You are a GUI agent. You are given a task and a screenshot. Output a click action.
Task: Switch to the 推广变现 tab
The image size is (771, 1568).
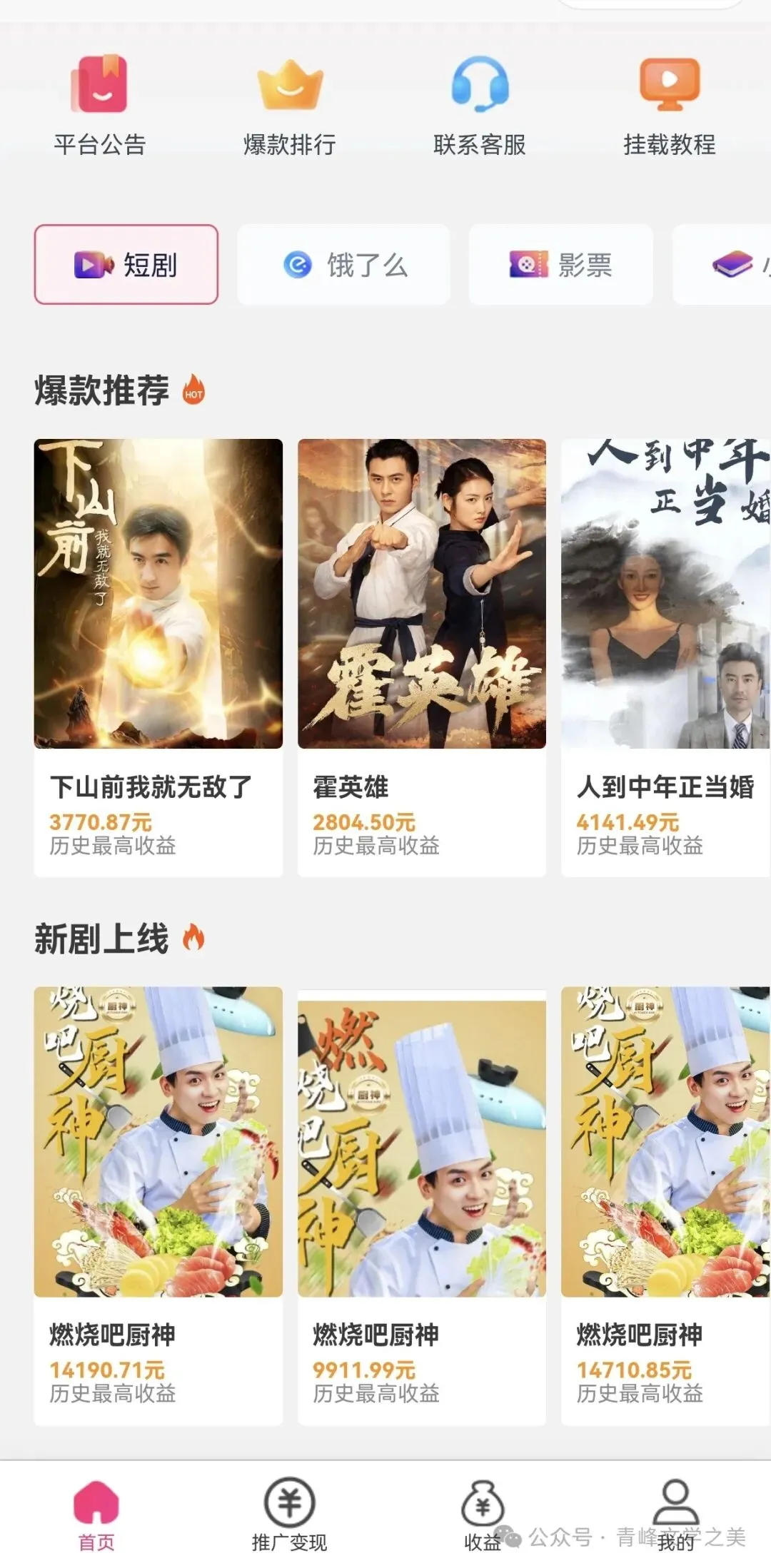289,1512
